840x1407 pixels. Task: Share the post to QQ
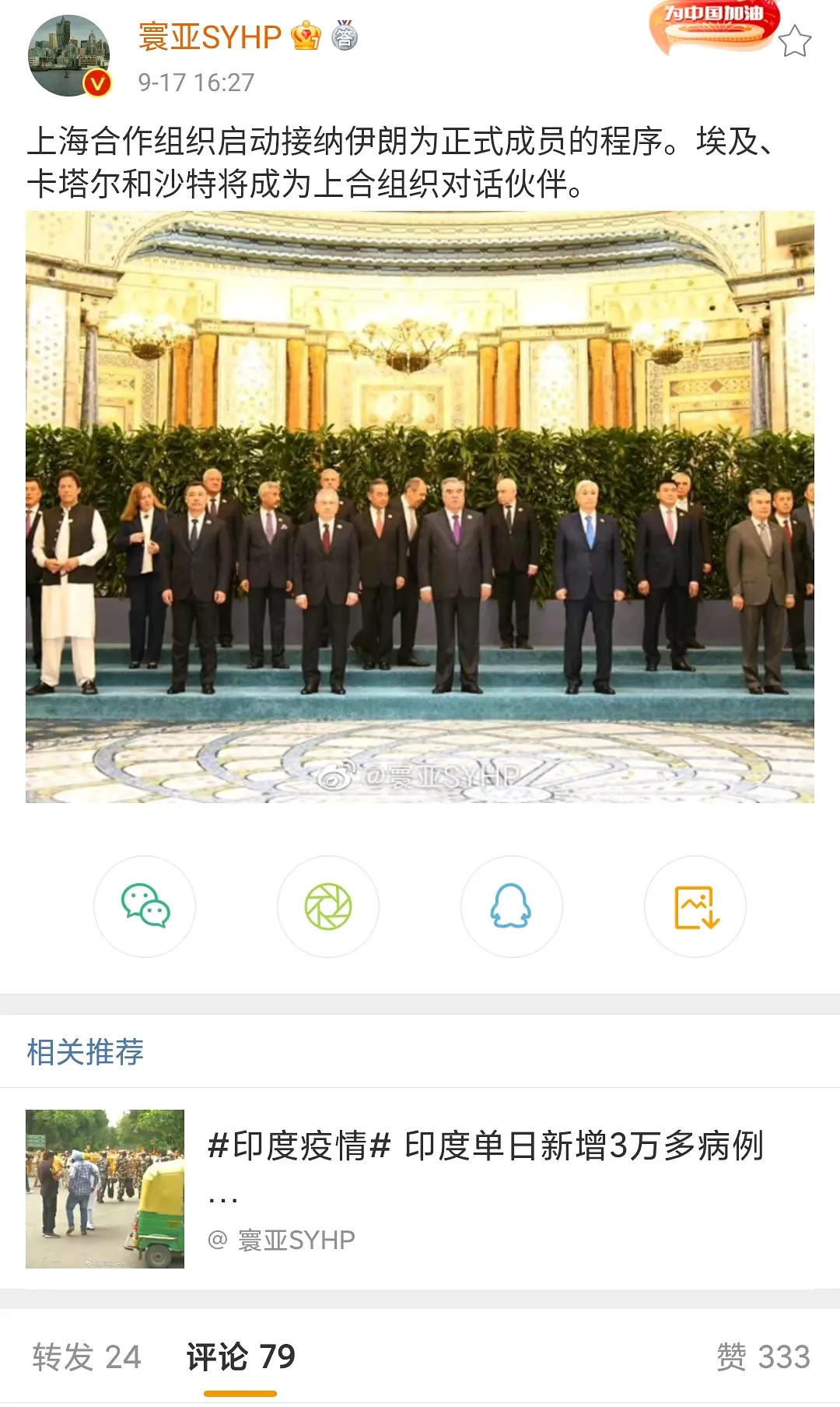pyautogui.click(x=511, y=907)
